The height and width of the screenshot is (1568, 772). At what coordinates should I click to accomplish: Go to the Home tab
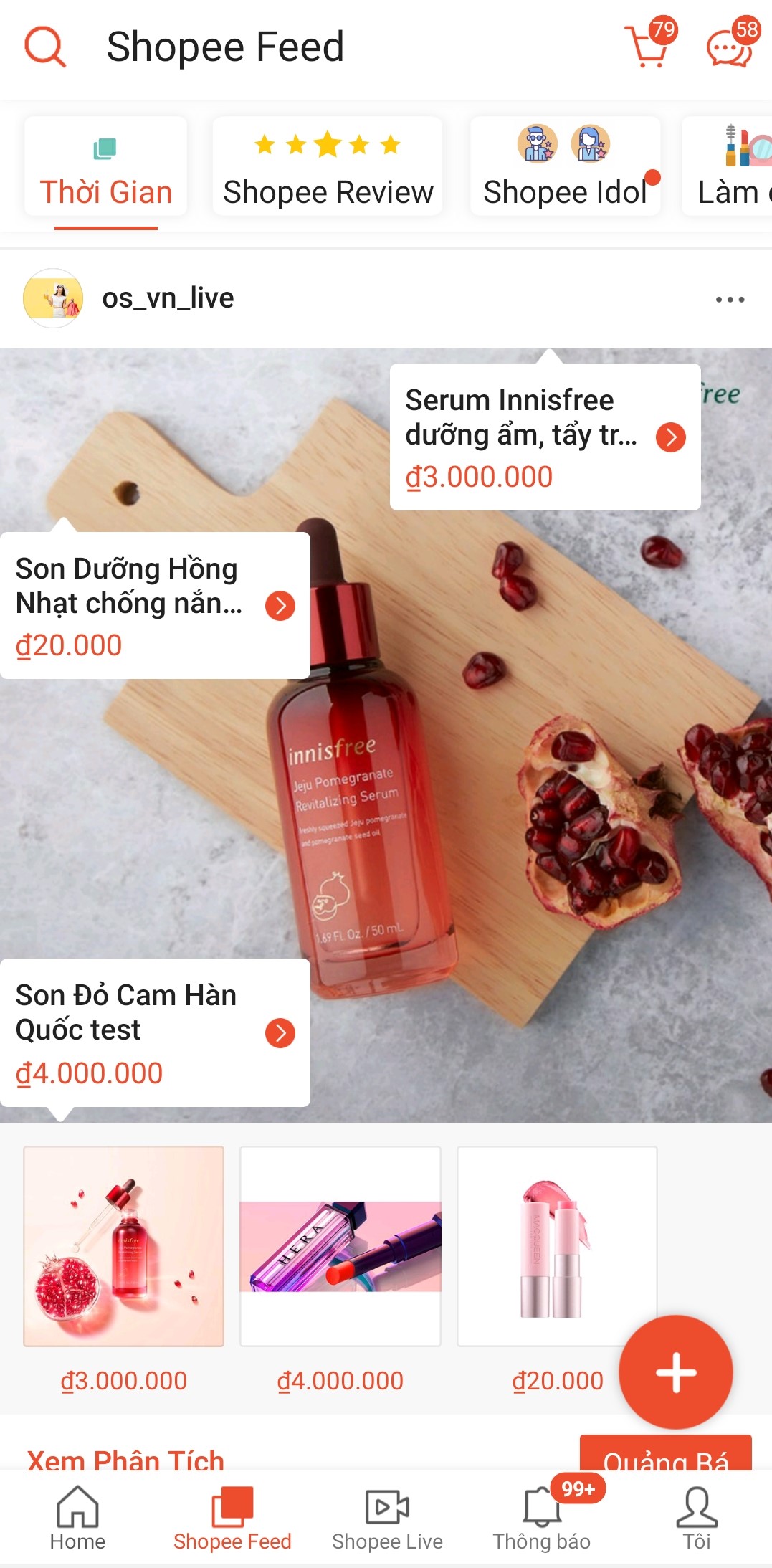pyautogui.click(x=77, y=1517)
